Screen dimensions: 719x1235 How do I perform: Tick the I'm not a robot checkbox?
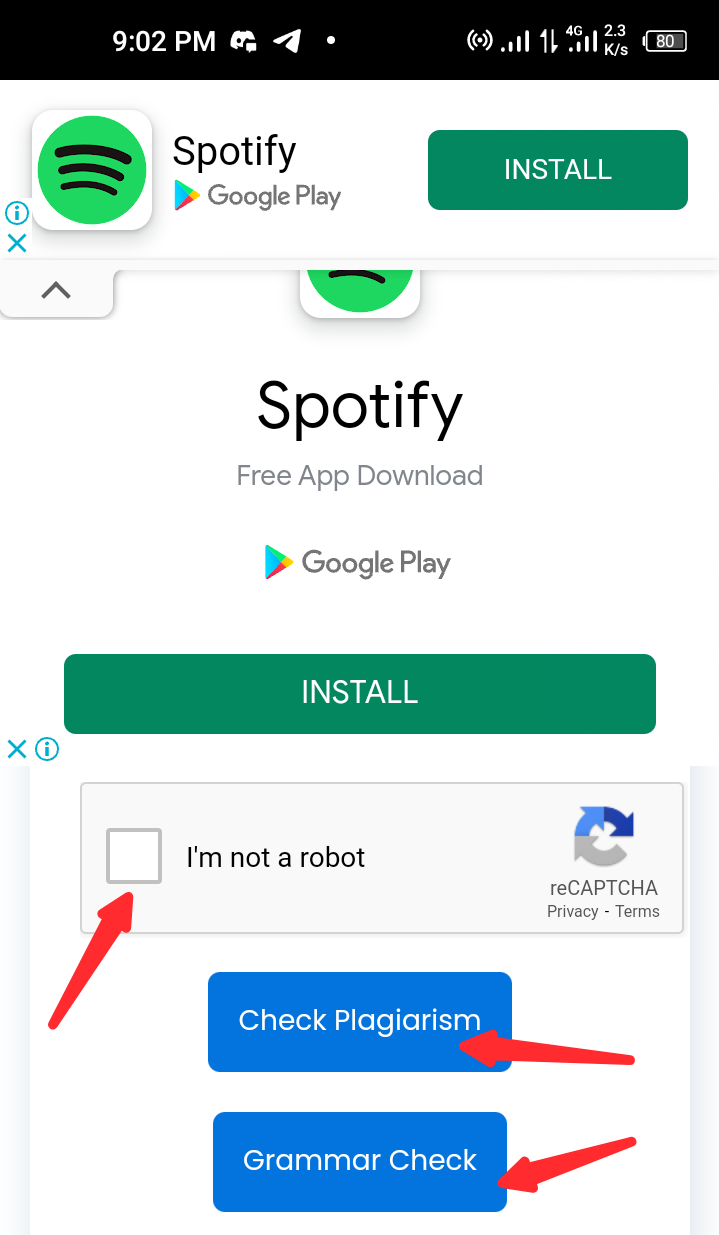tap(134, 856)
